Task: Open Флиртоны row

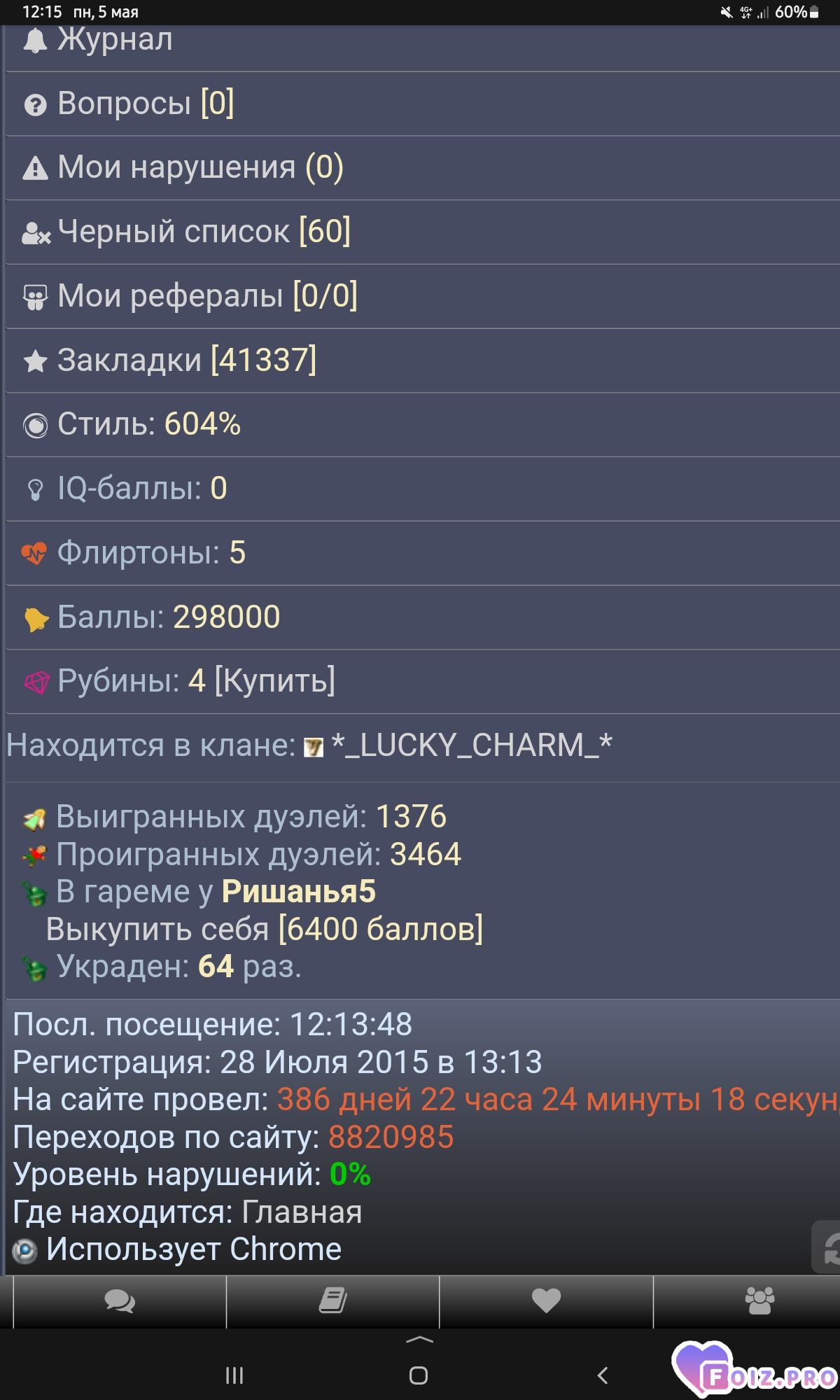Action: click(423, 554)
